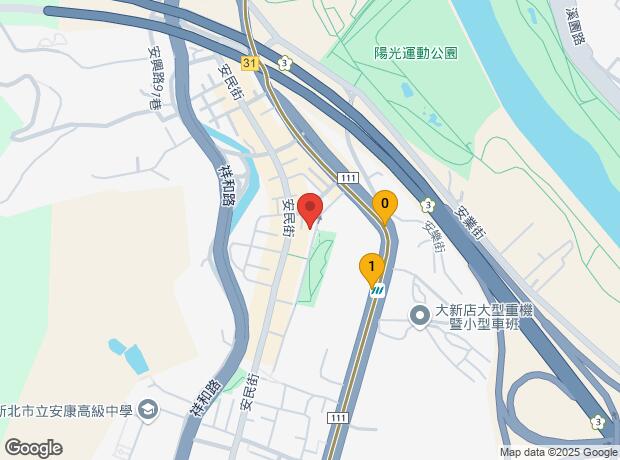Viewport: 620px width, 460px height.
Task: Tap the metro station icon below marker 1
Action: click(377, 291)
